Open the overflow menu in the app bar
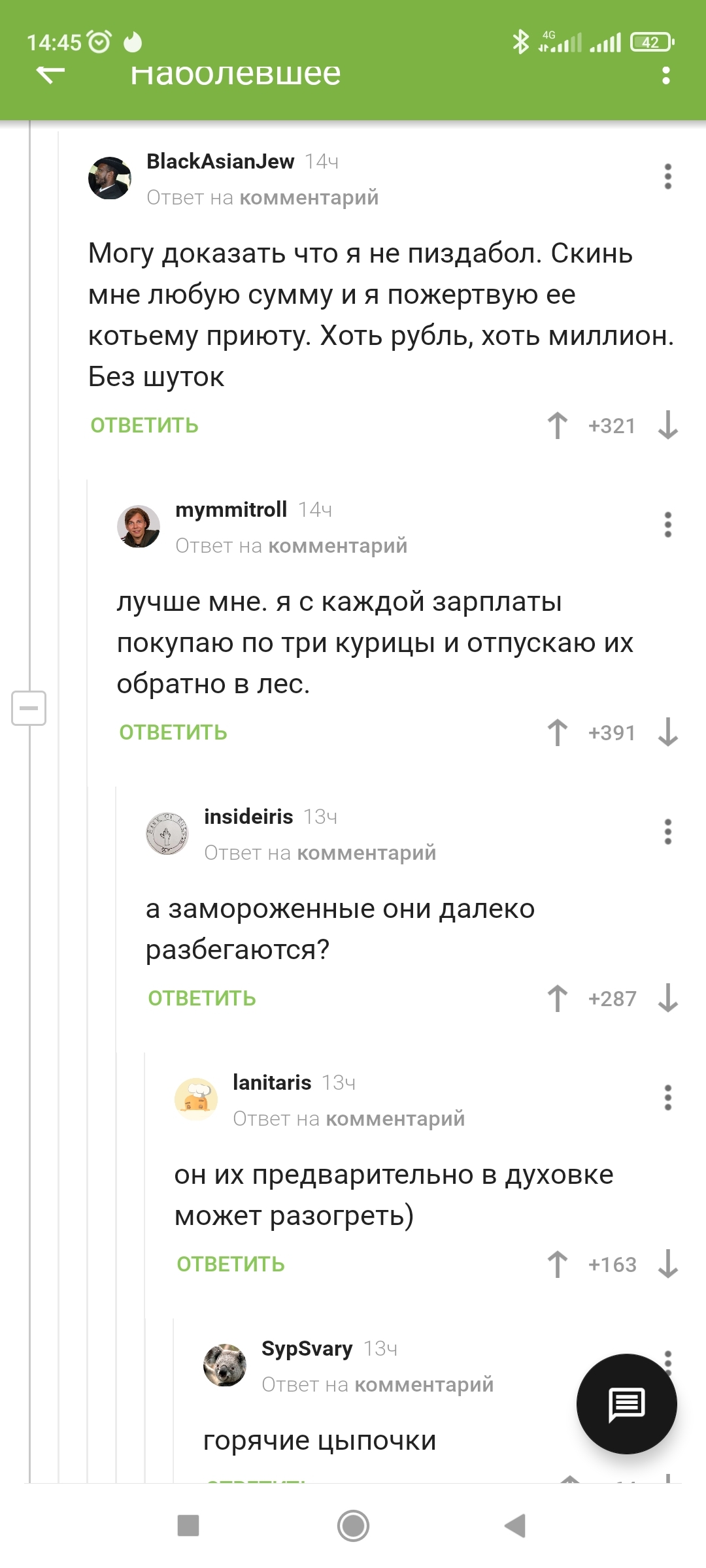The height and width of the screenshot is (1568, 706). click(665, 75)
